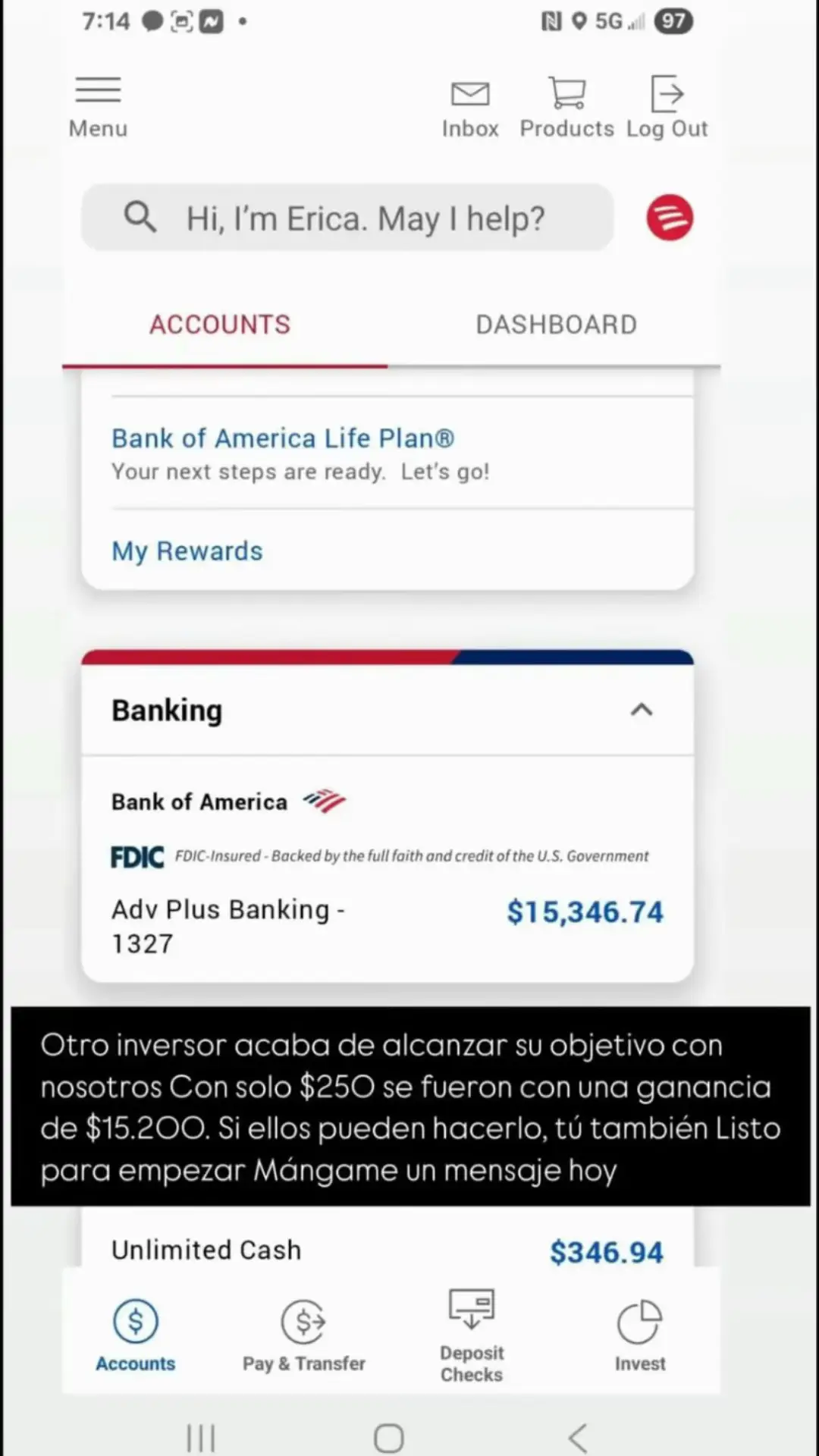Open Bank of America Life Plan

click(x=283, y=438)
